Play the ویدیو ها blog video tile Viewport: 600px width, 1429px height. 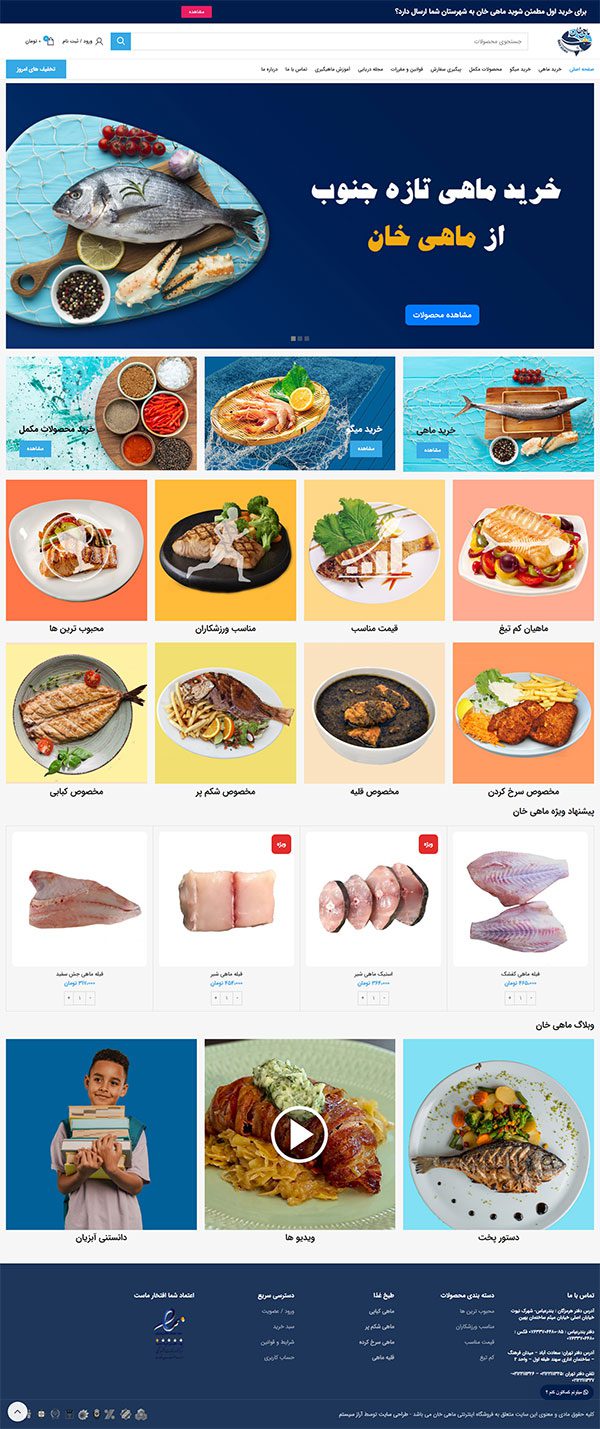299,1134
